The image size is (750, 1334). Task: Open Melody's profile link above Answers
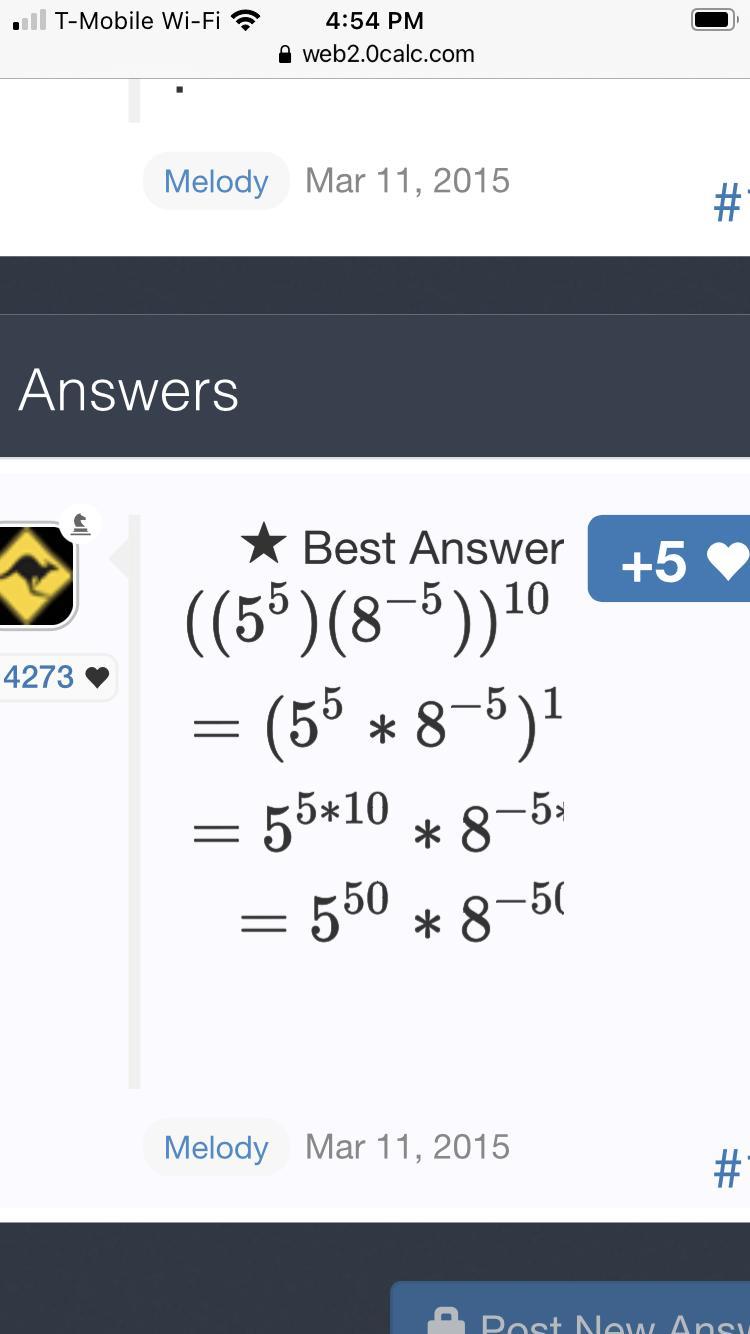216,181
